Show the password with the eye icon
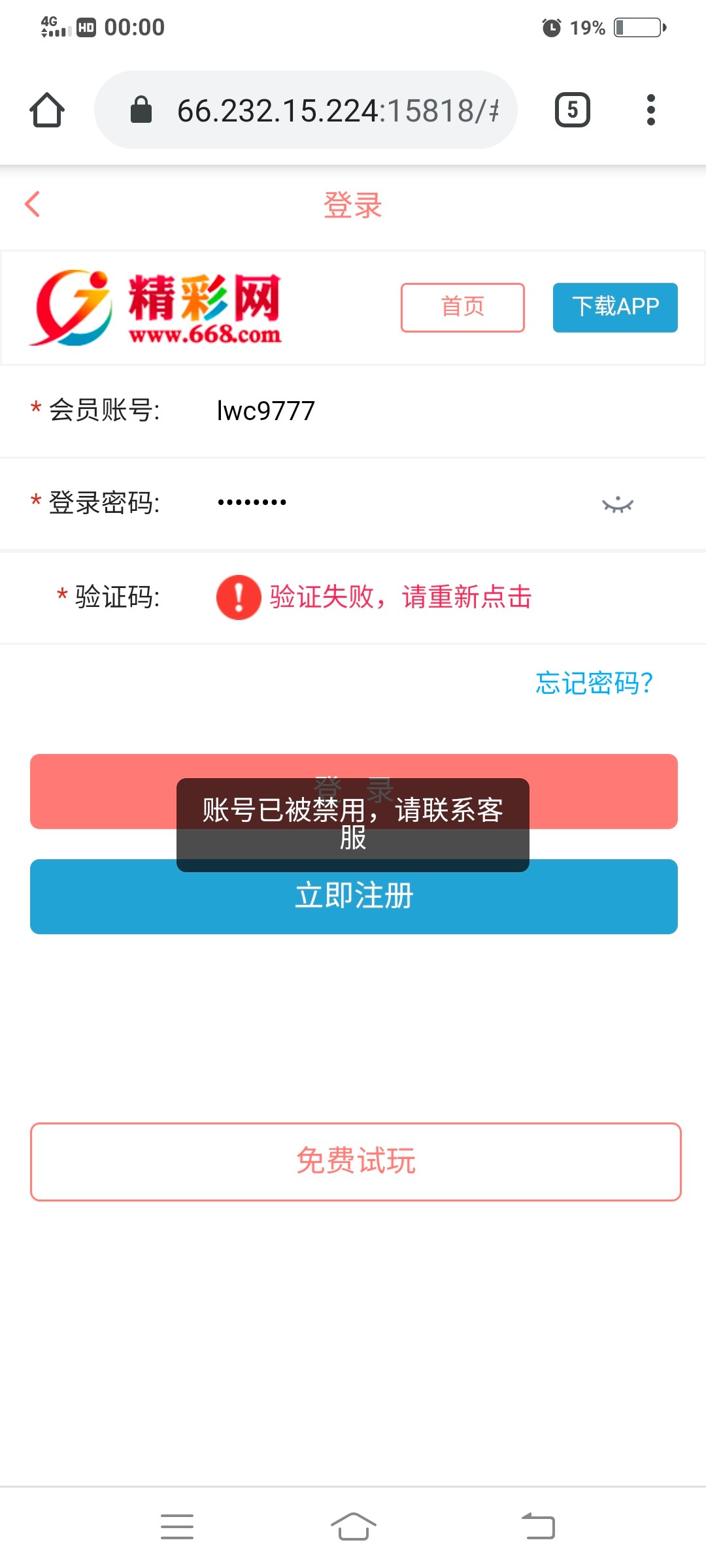The width and height of the screenshot is (706, 1568). point(617,504)
